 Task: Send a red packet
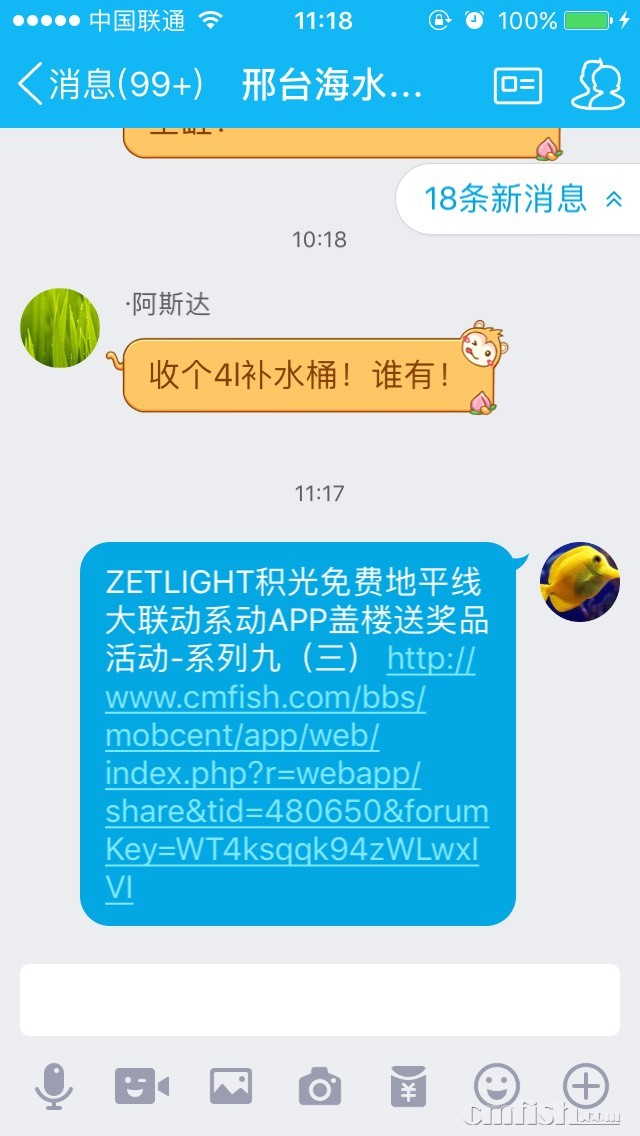pos(408,1086)
